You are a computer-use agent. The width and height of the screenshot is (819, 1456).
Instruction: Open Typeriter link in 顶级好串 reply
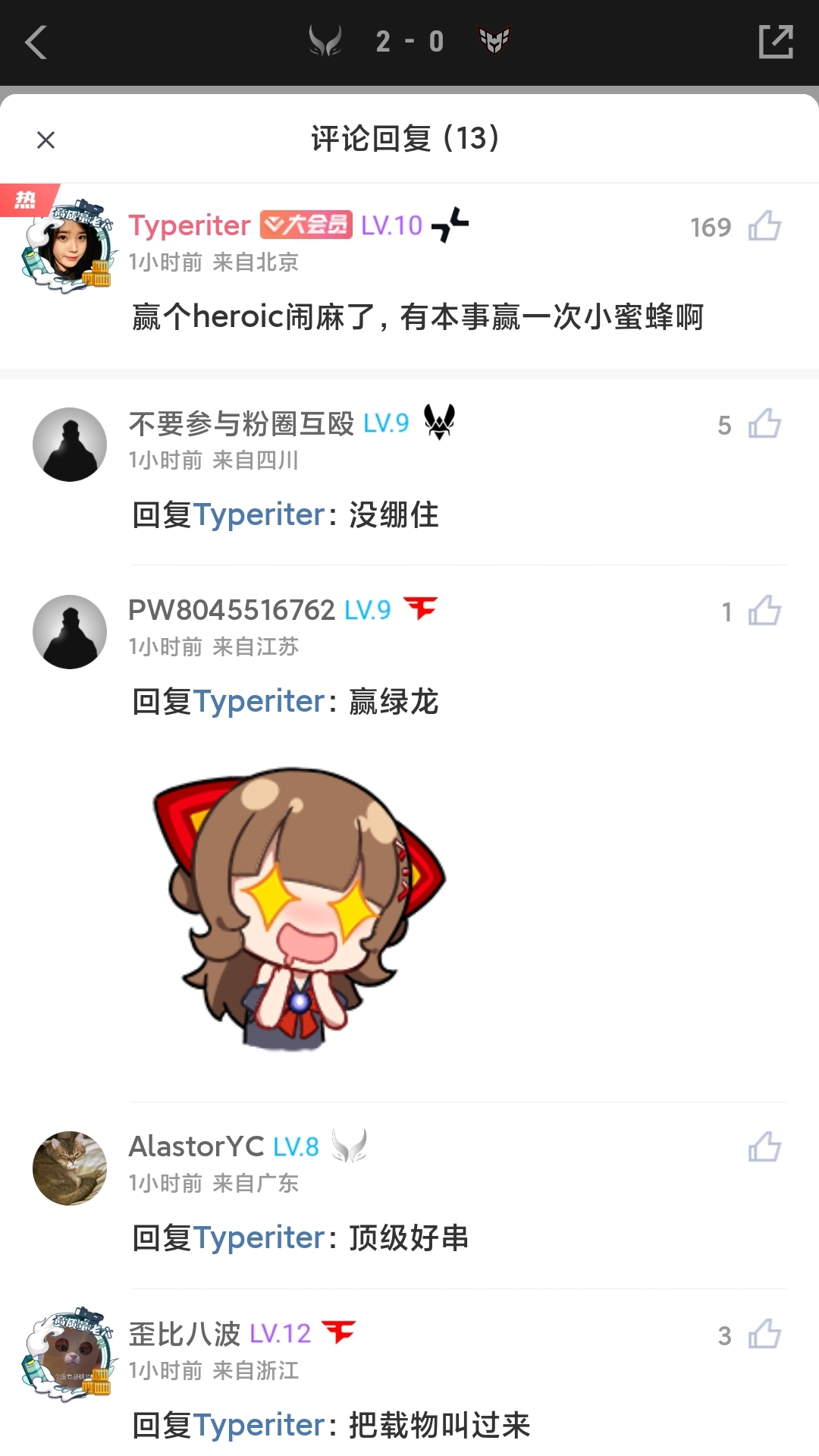pos(259,1238)
